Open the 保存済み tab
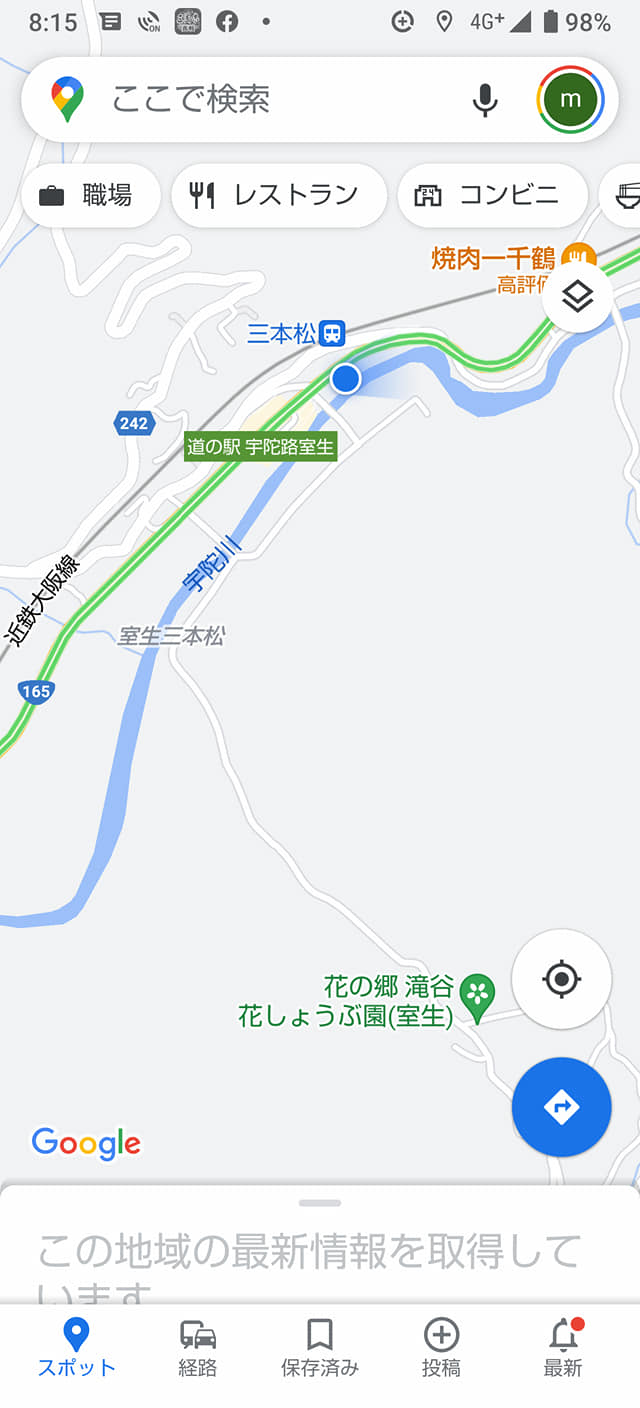 tap(320, 1348)
